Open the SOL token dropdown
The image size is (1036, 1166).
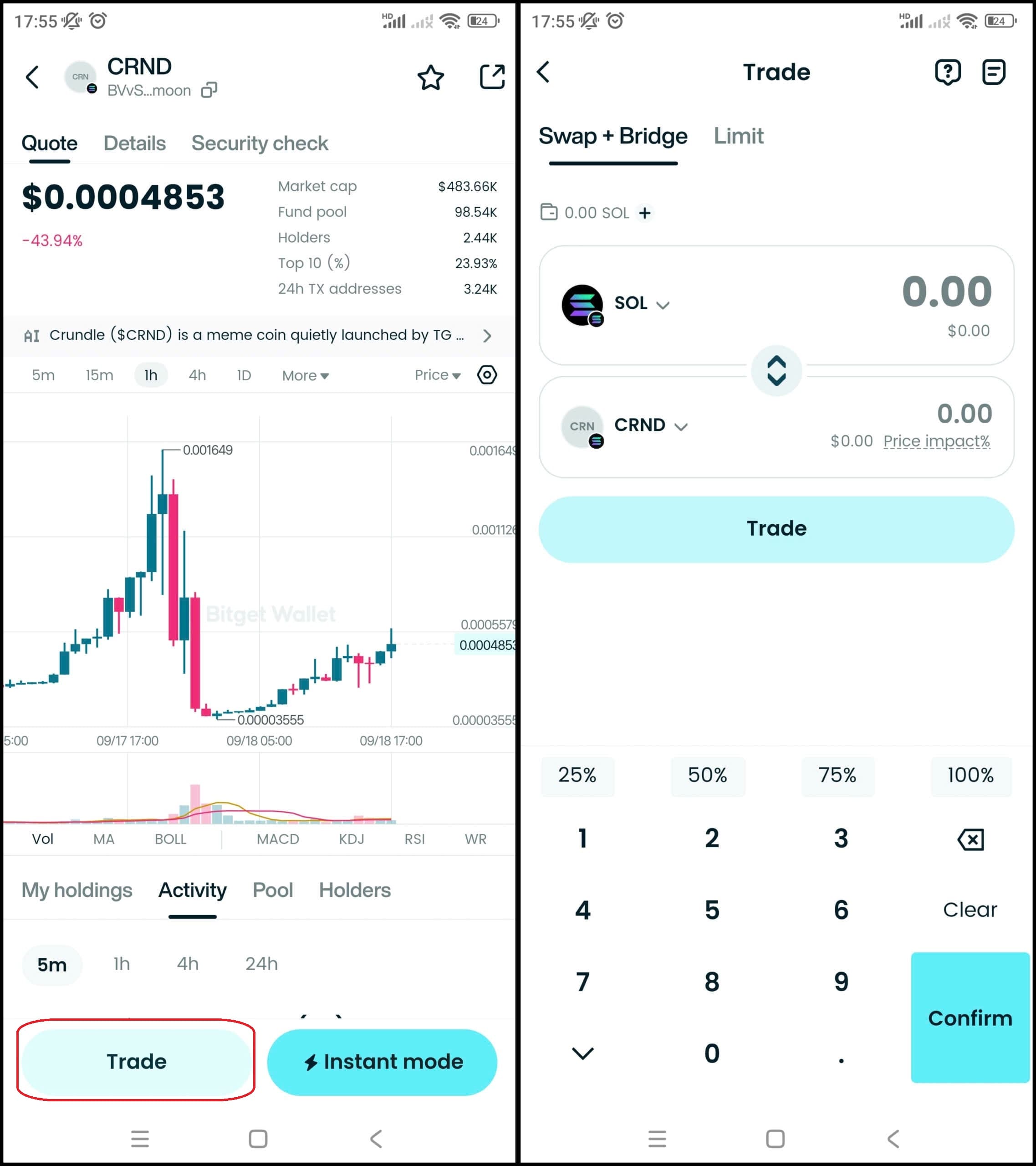[x=641, y=303]
